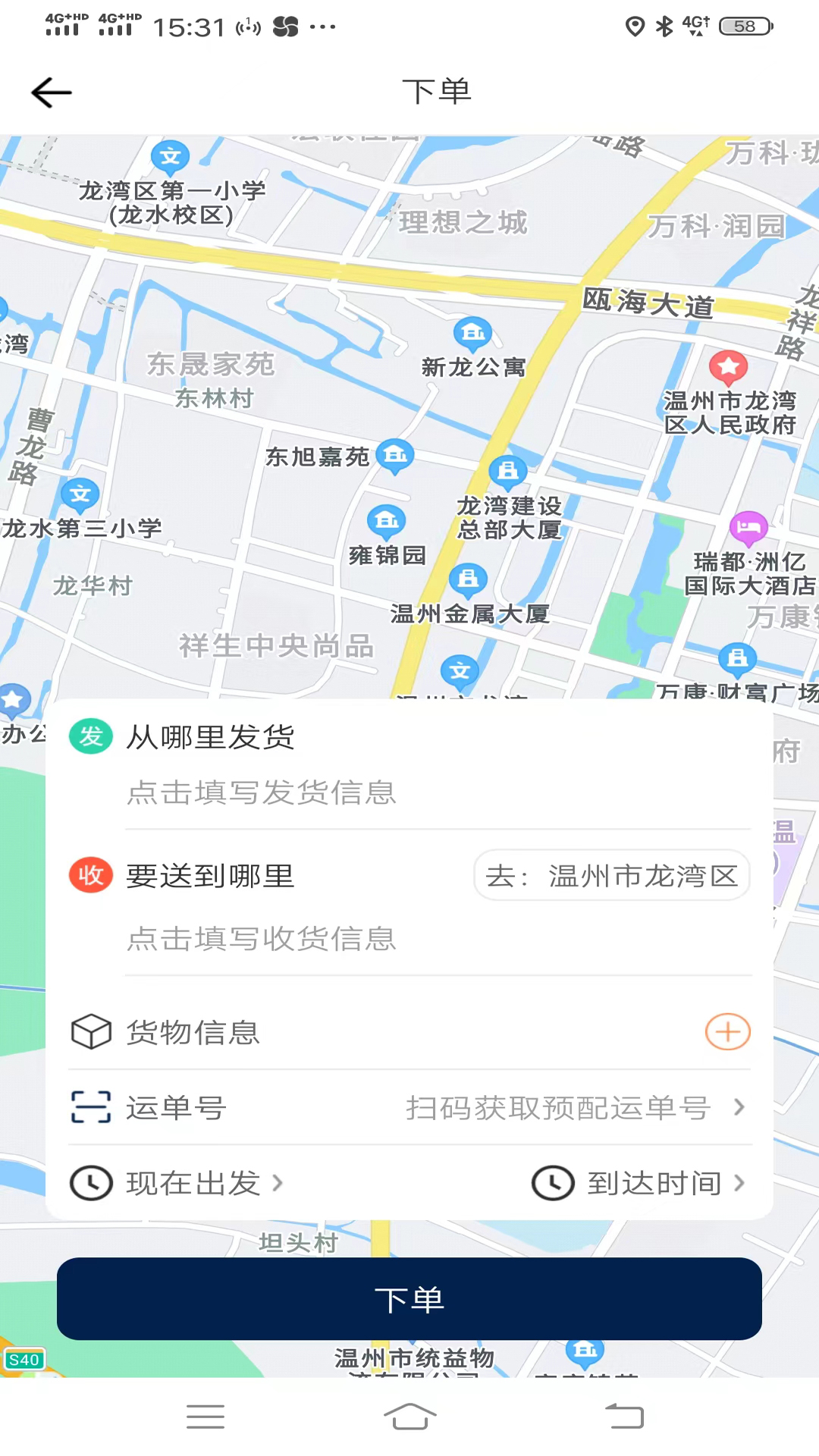Tap the scan icon beside 运单号
This screenshot has height=1456, width=819.
(91, 1108)
